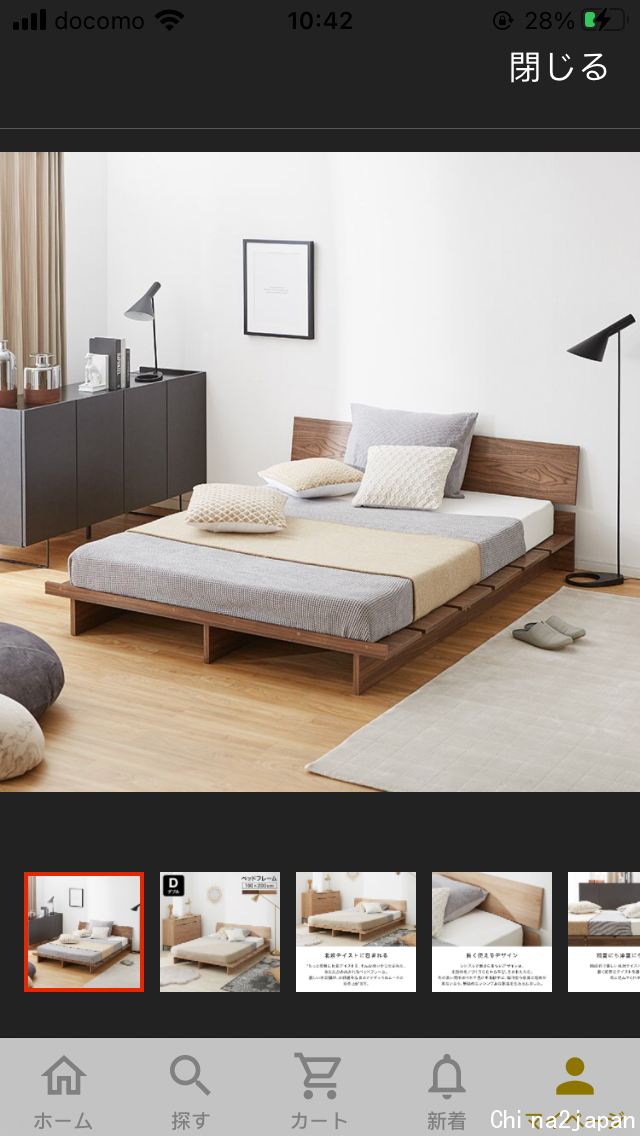View the third thumbnail with bed and dresser
Viewport: 640px width, 1136px height.
356,931
